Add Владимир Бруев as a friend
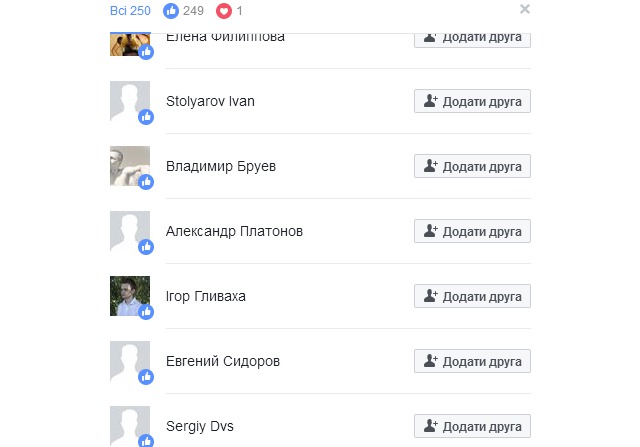Screen dimensions: 640x447 tap(472, 167)
